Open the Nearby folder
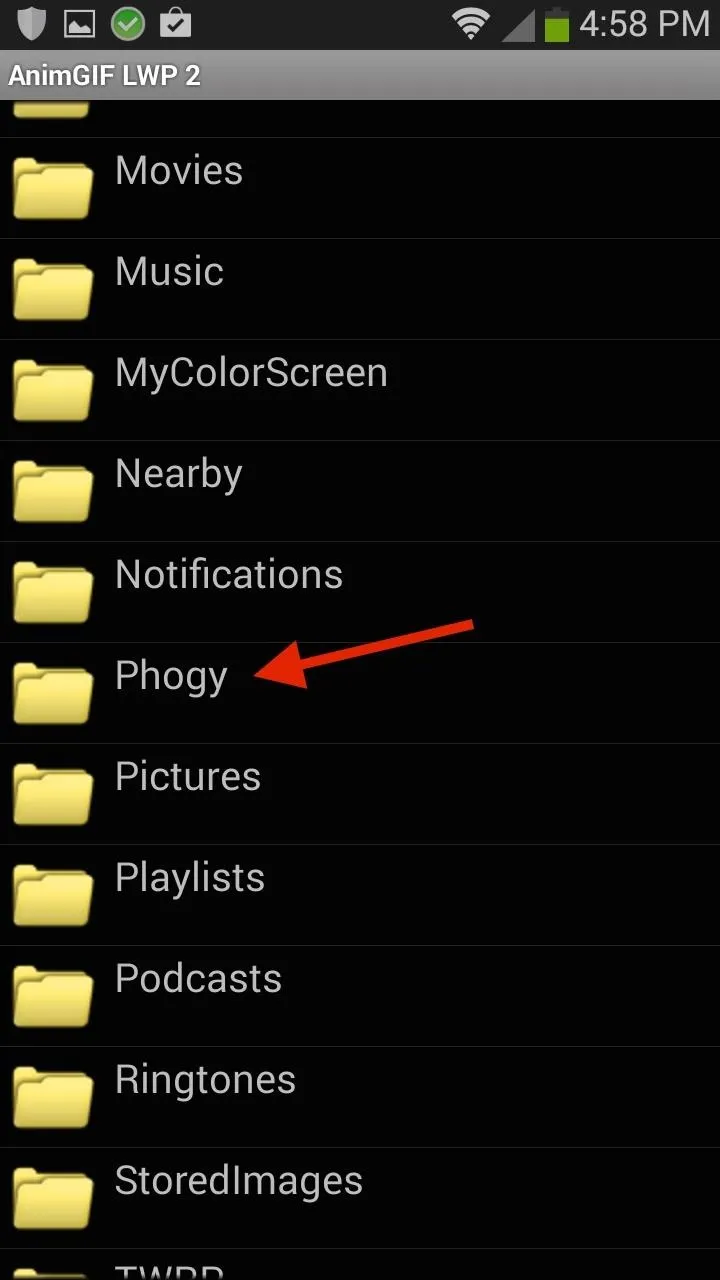Image resolution: width=720 pixels, height=1280 pixels. pyautogui.click(x=360, y=491)
